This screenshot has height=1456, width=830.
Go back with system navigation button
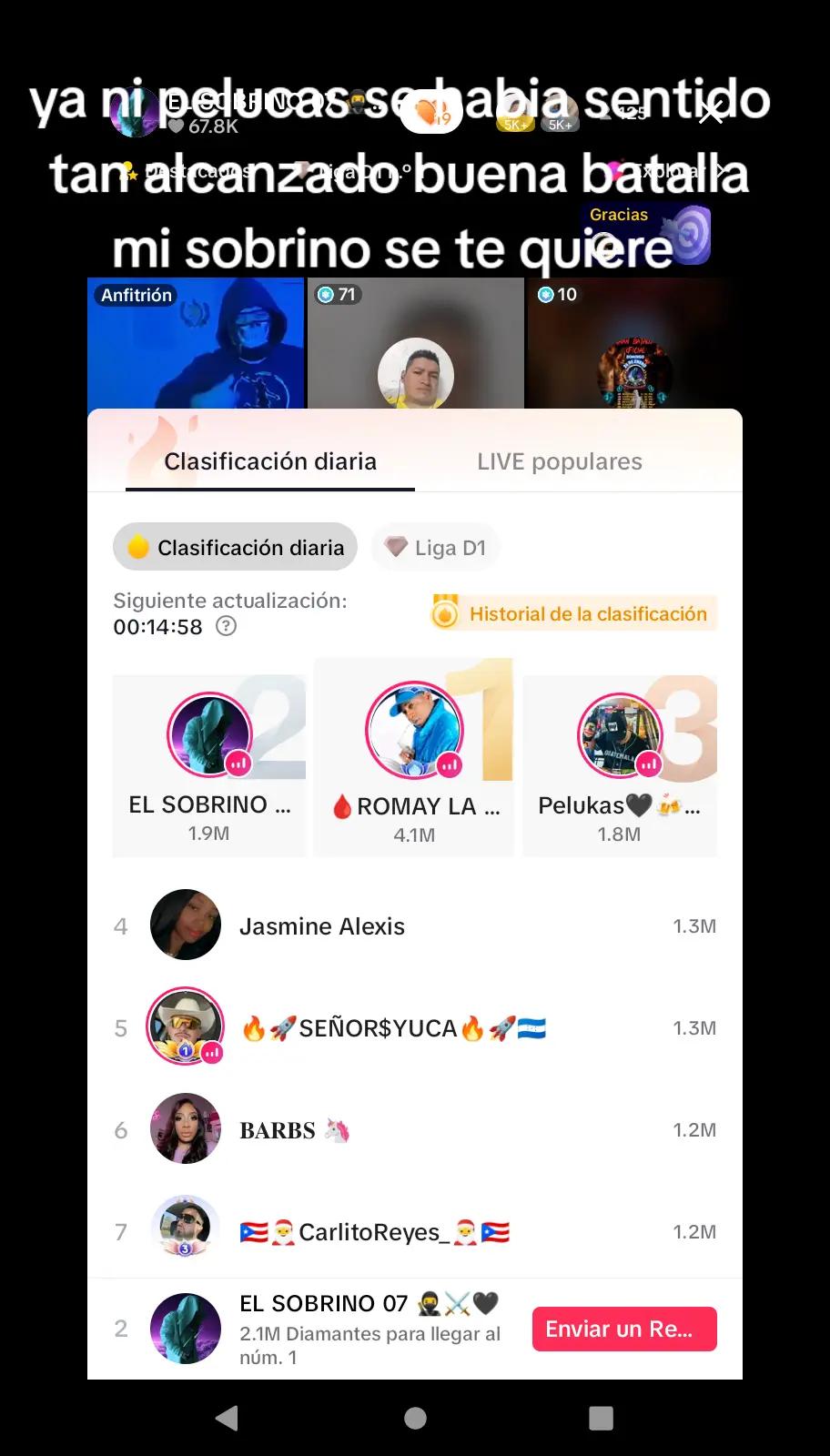coord(227,1418)
